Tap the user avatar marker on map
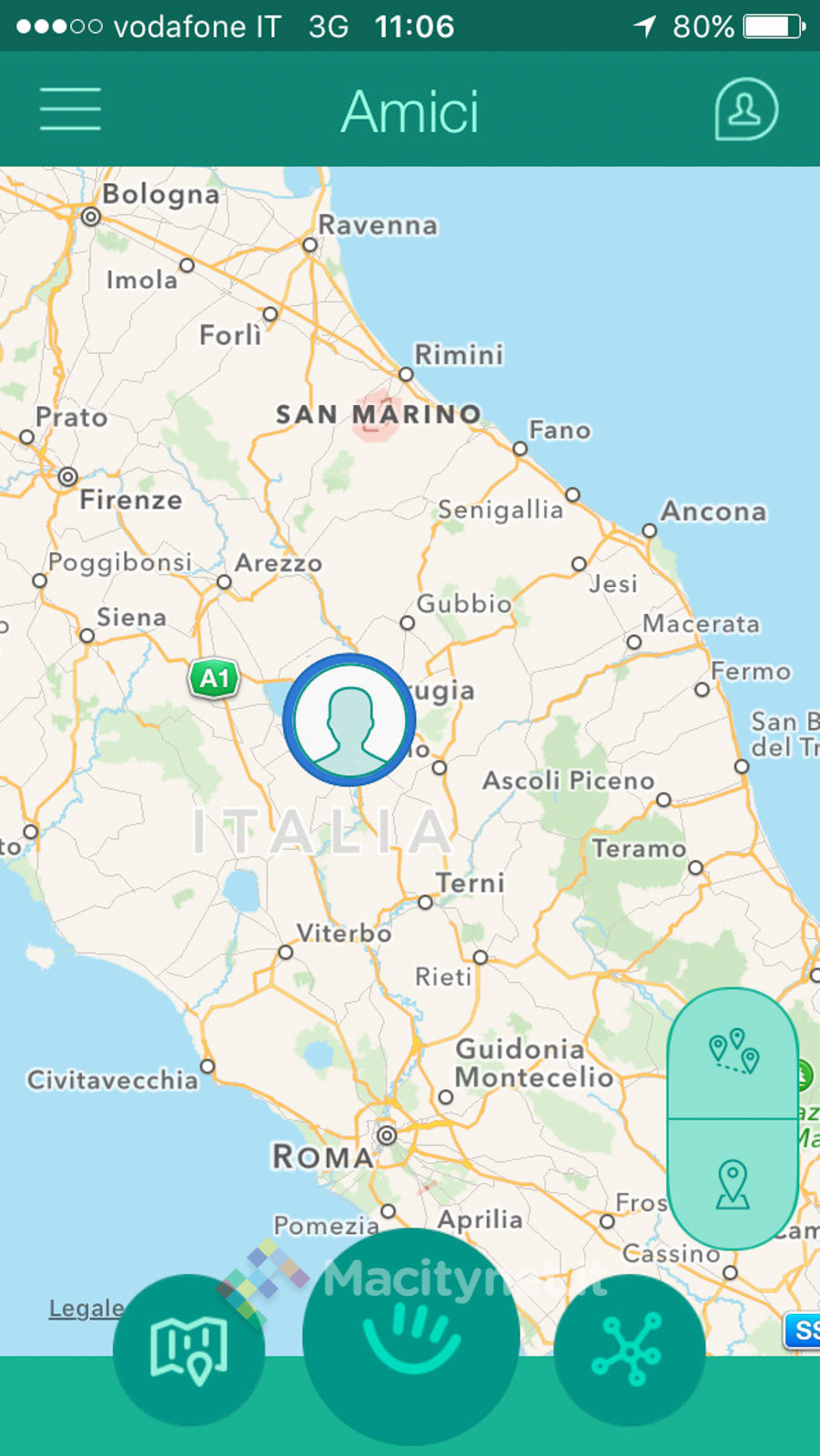This screenshot has width=820, height=1456. (x=349, y=720)
